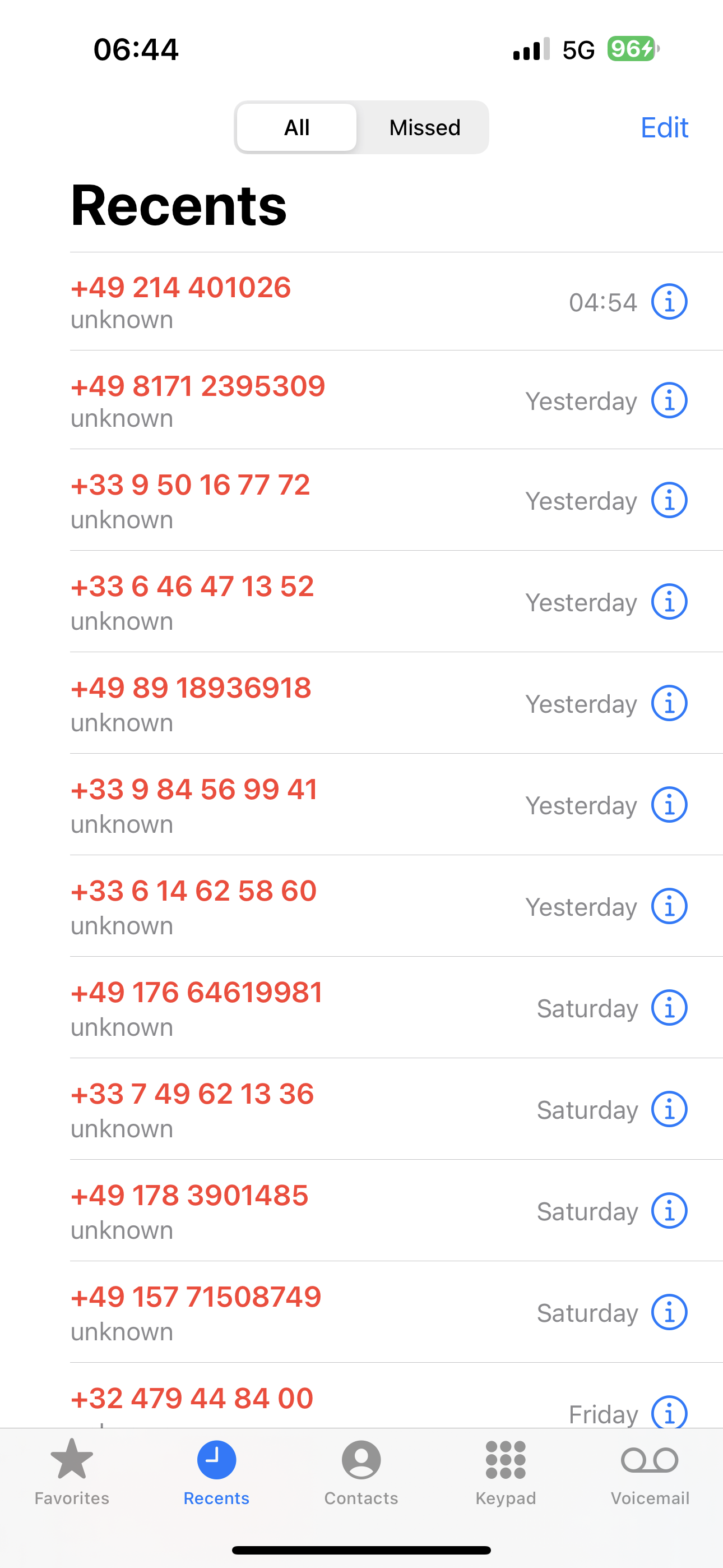Switch to the Voicemail tab
723x1568 pixels.
click(x=650, y=1470)
